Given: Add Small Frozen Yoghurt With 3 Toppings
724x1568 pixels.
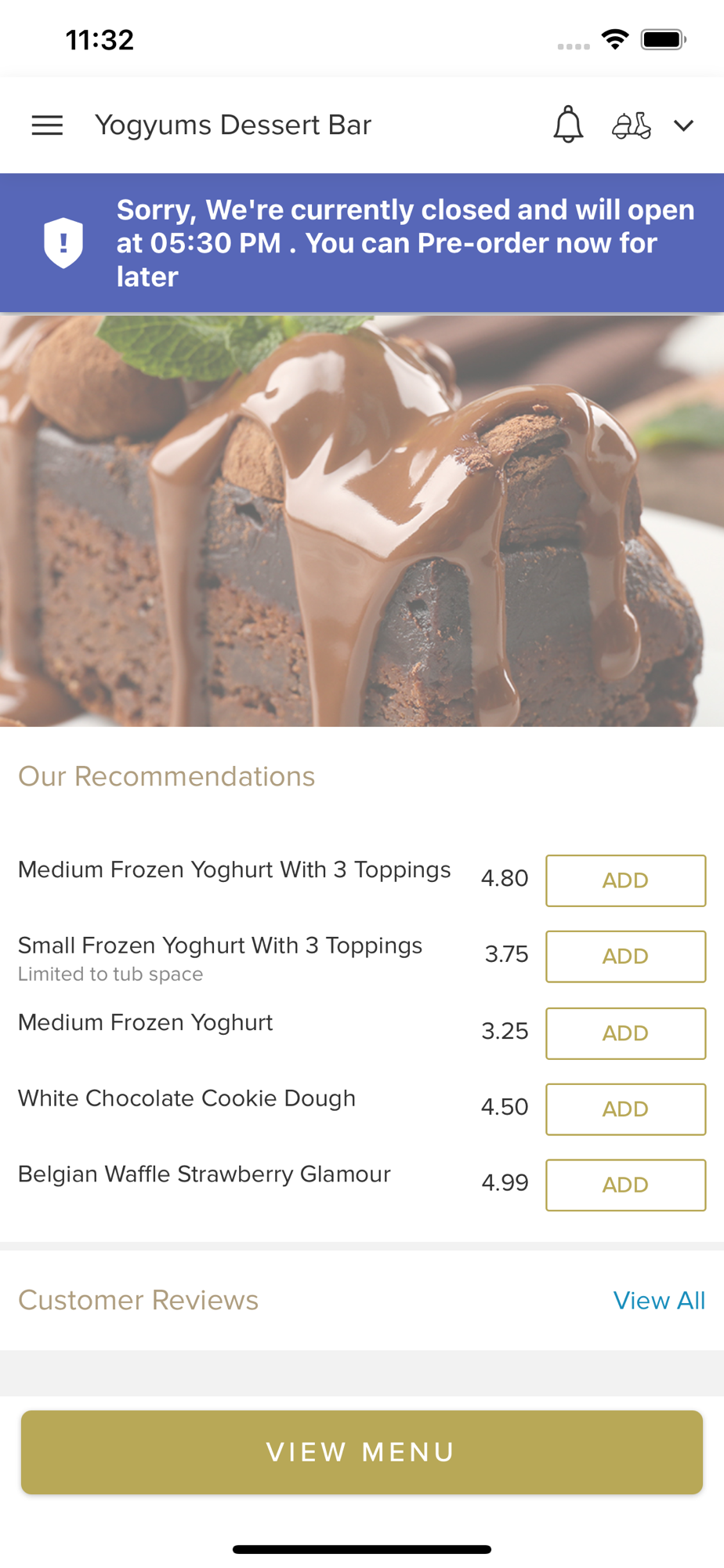Looking at the screenshot, I should (x=625, y=956).
